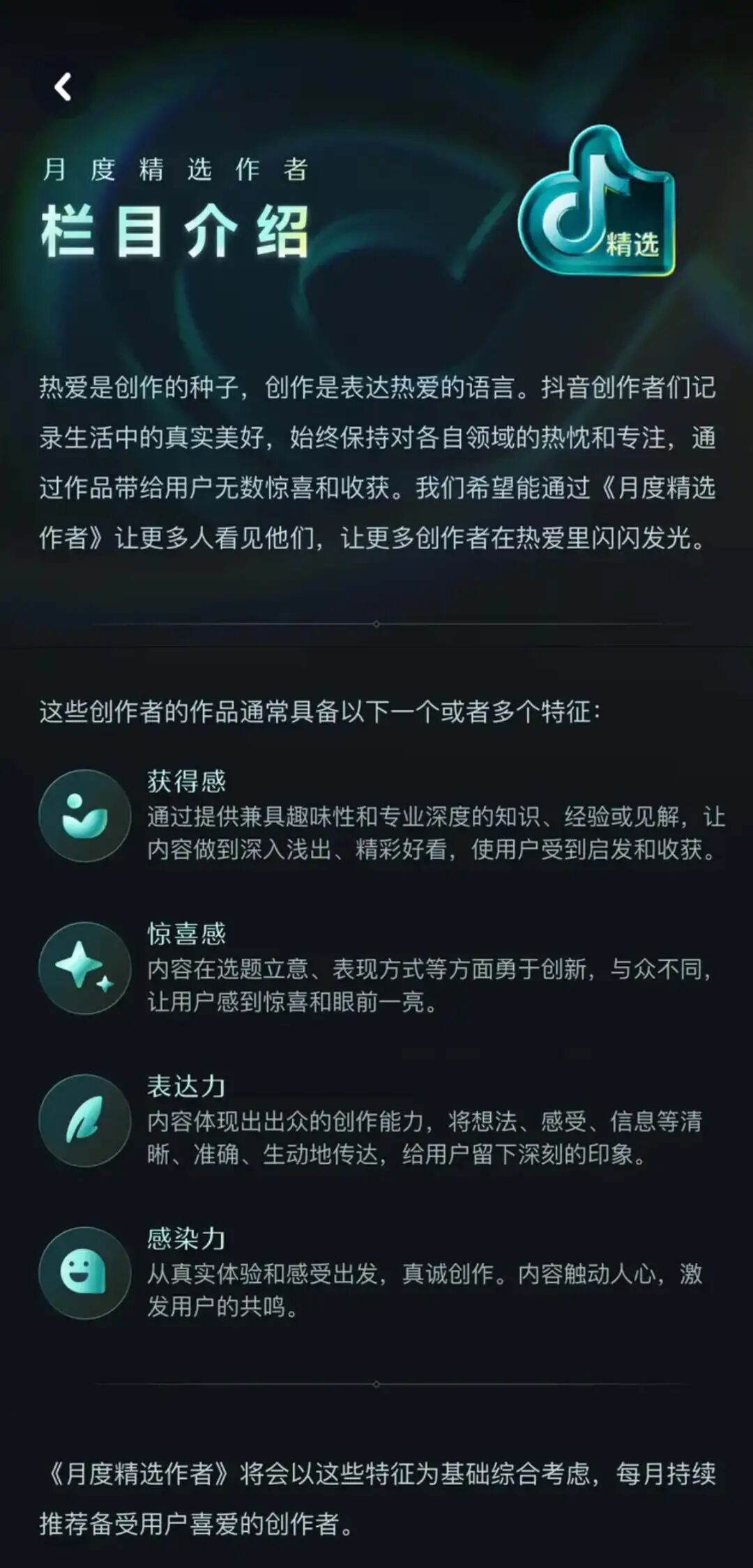Go back using the top-left arrow
This screenshot has height=1568, width=753.
point(63,87)
